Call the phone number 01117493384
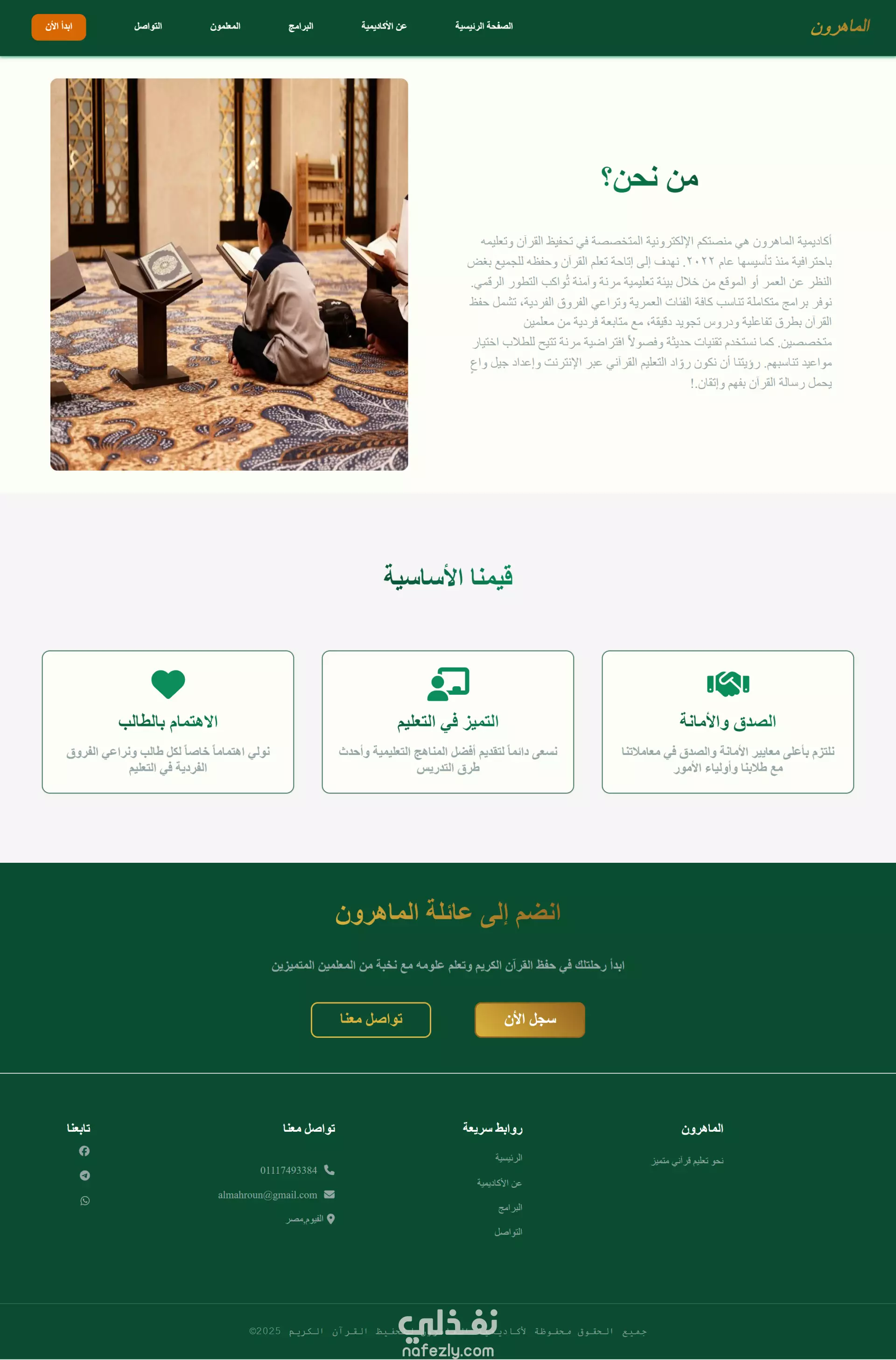This screenshot has height=1360, width=896. 288,1170
